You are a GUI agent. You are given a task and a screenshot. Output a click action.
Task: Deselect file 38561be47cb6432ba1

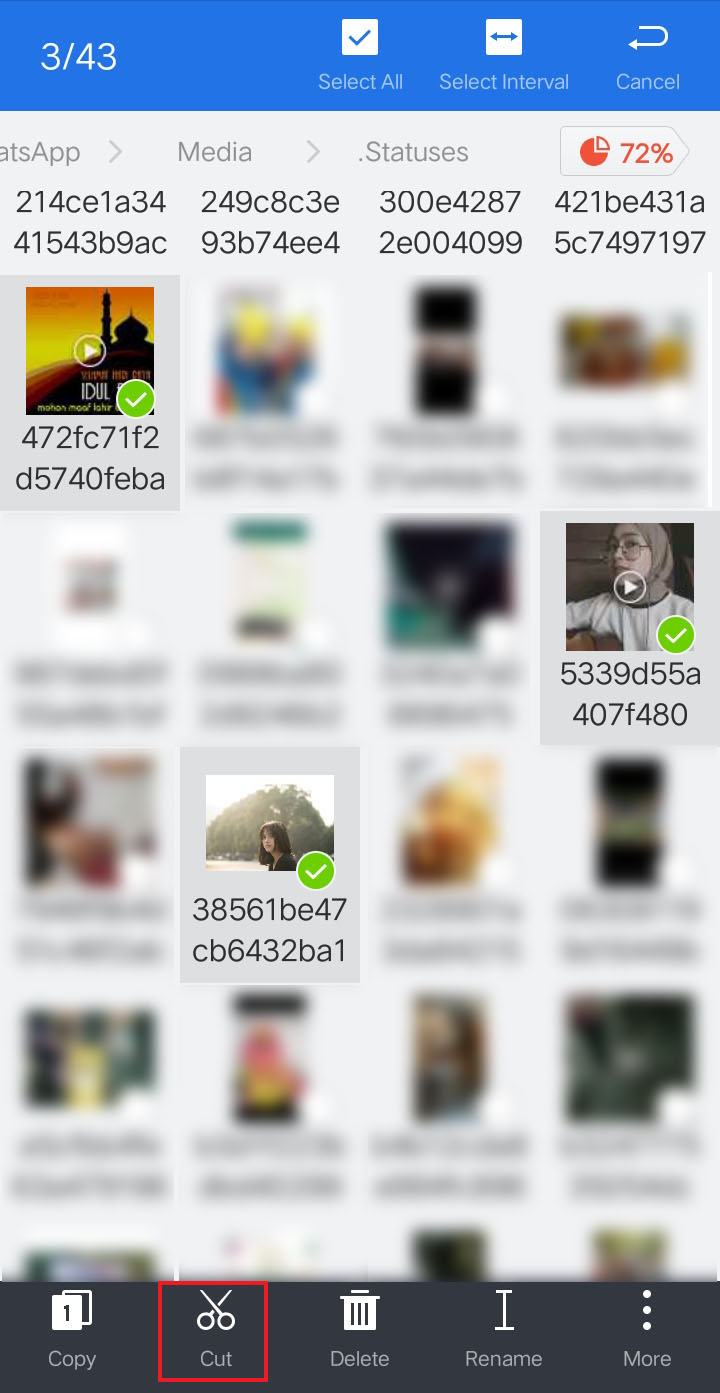coord(270,865)
